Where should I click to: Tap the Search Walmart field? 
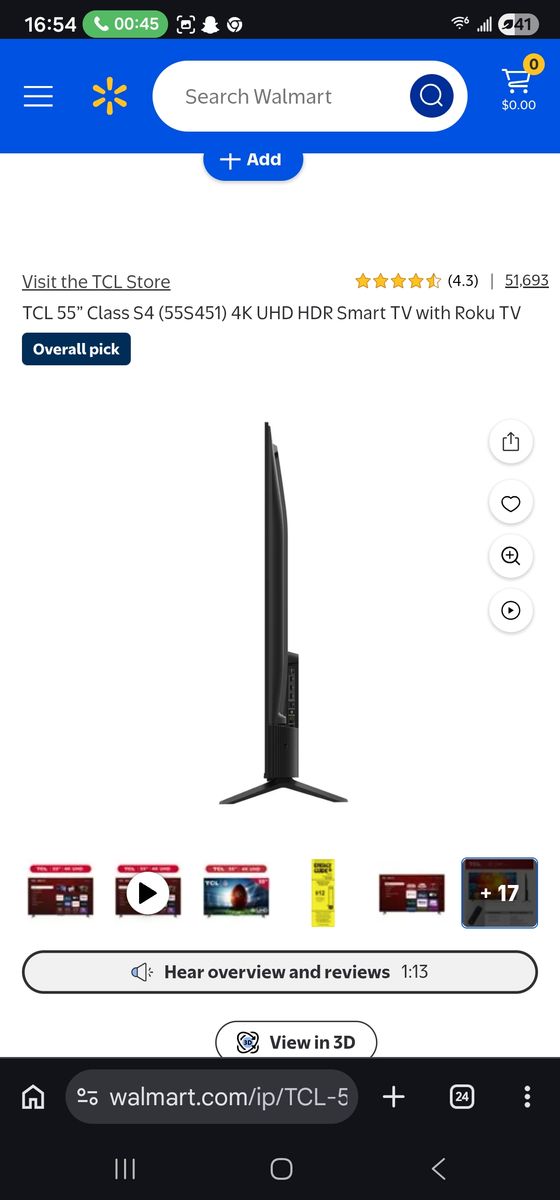280,96
